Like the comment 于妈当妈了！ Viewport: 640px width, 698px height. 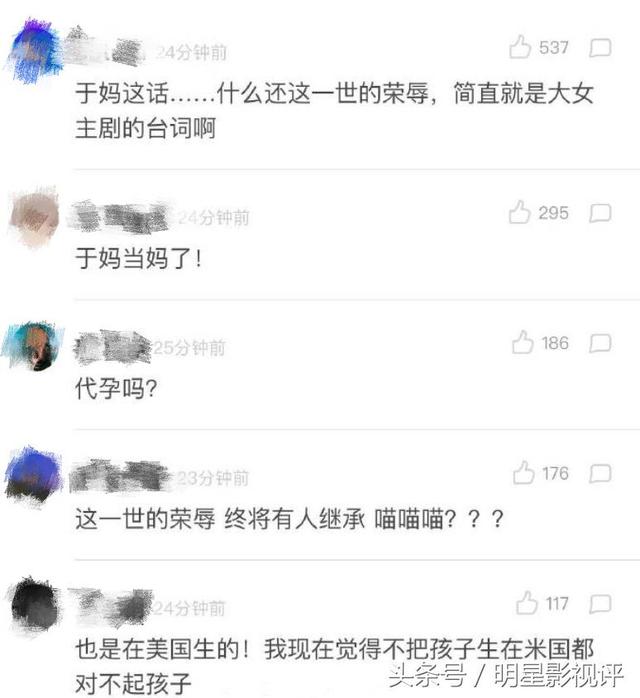(x=520, y=212)
